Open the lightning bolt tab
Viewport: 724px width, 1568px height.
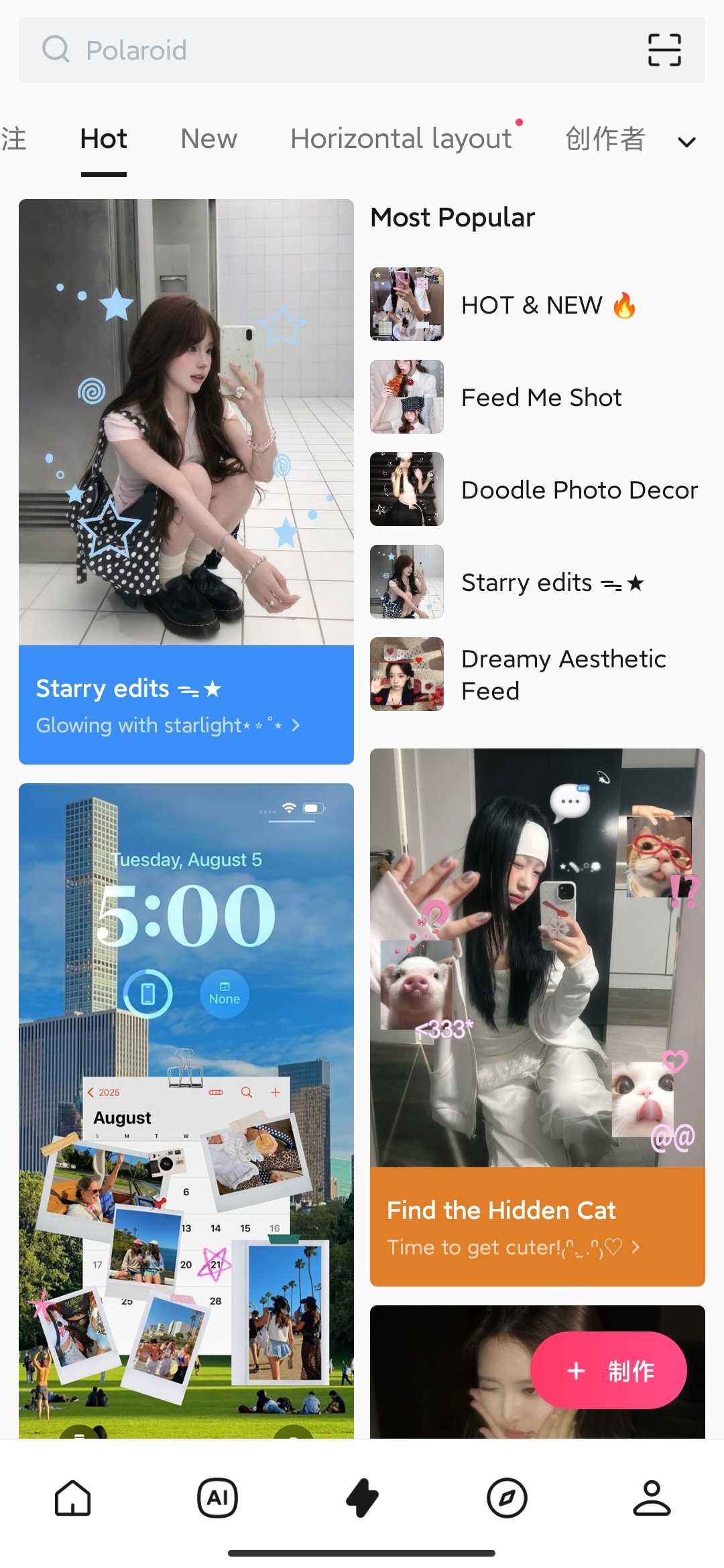tap(362, 1498)
